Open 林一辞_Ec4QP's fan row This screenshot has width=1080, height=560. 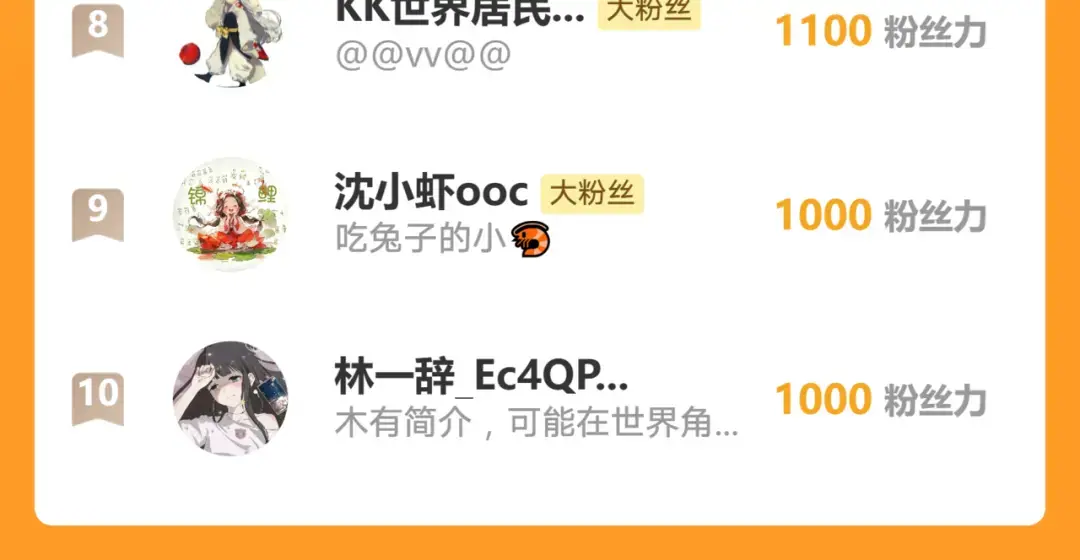tap(539, 398)
